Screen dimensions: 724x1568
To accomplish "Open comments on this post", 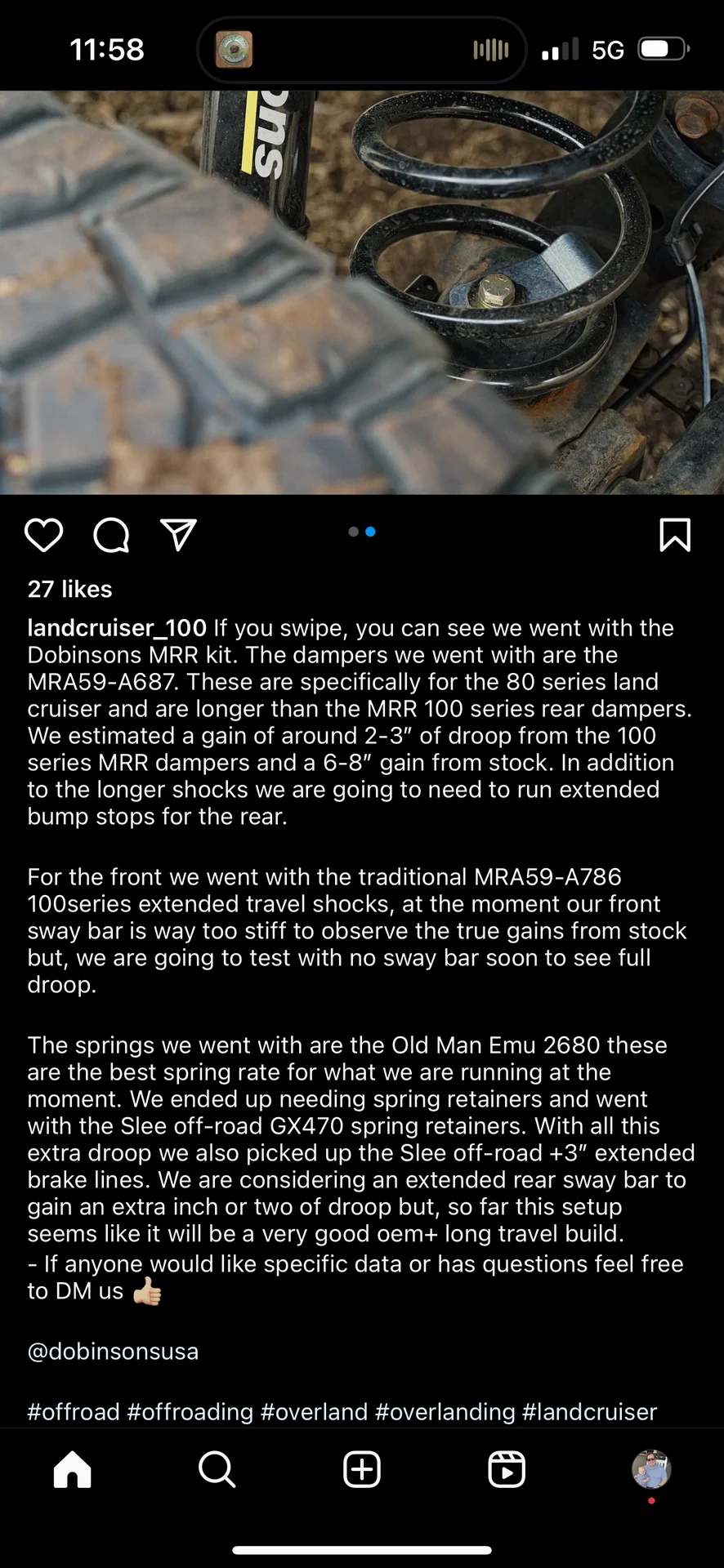I will [111, 536].
